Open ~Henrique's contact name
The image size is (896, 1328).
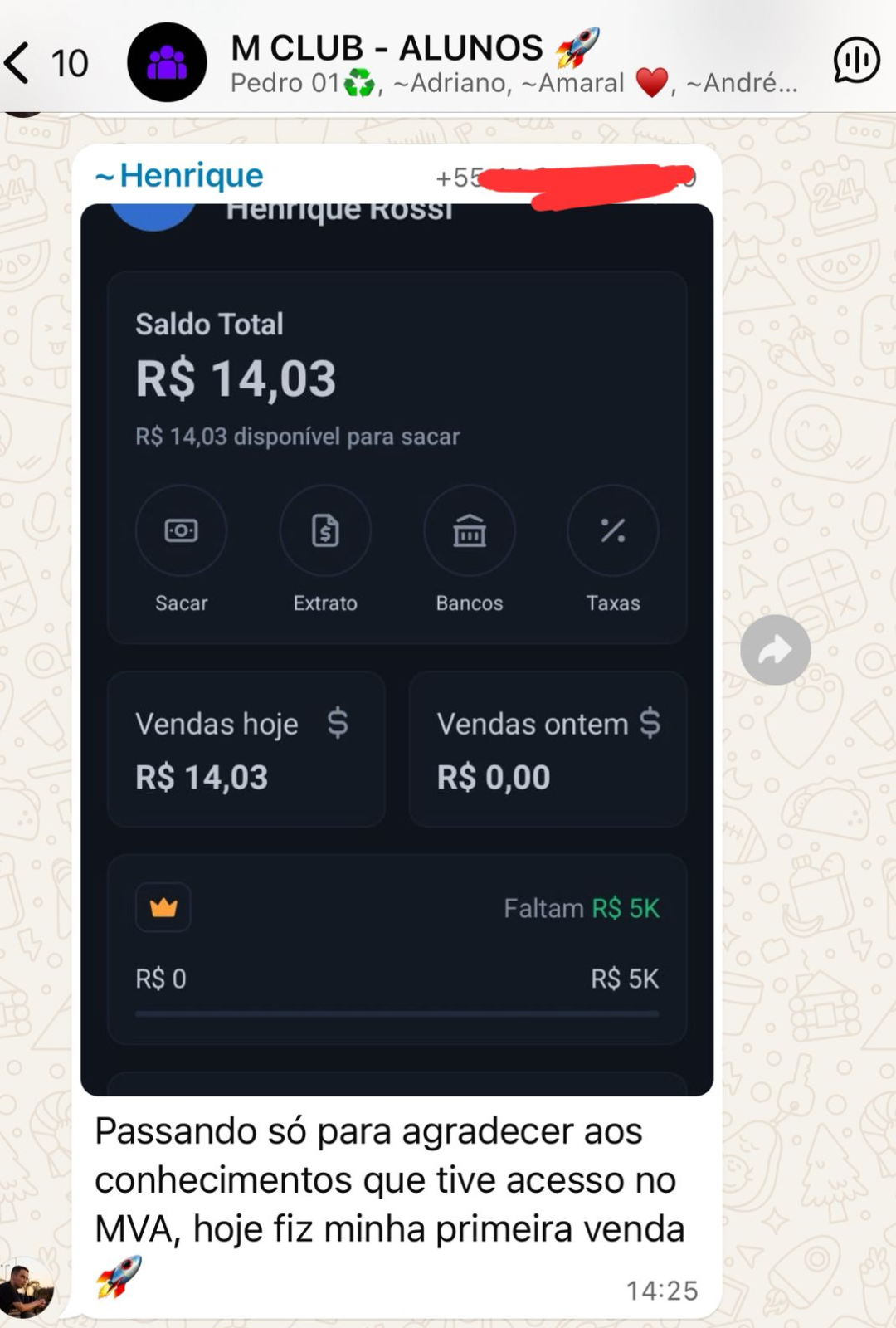point(178,174)
